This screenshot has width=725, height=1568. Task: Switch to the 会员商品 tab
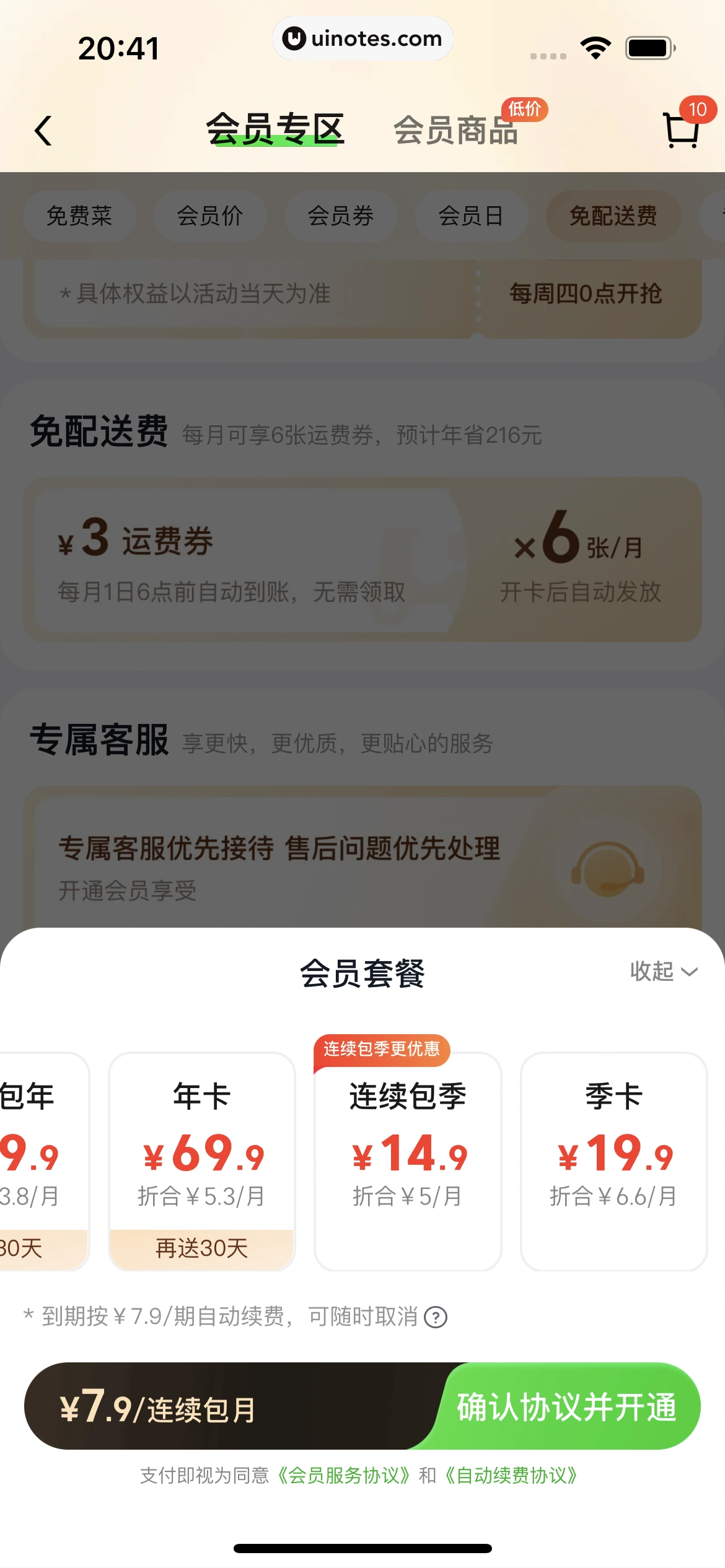click(455, 131)
